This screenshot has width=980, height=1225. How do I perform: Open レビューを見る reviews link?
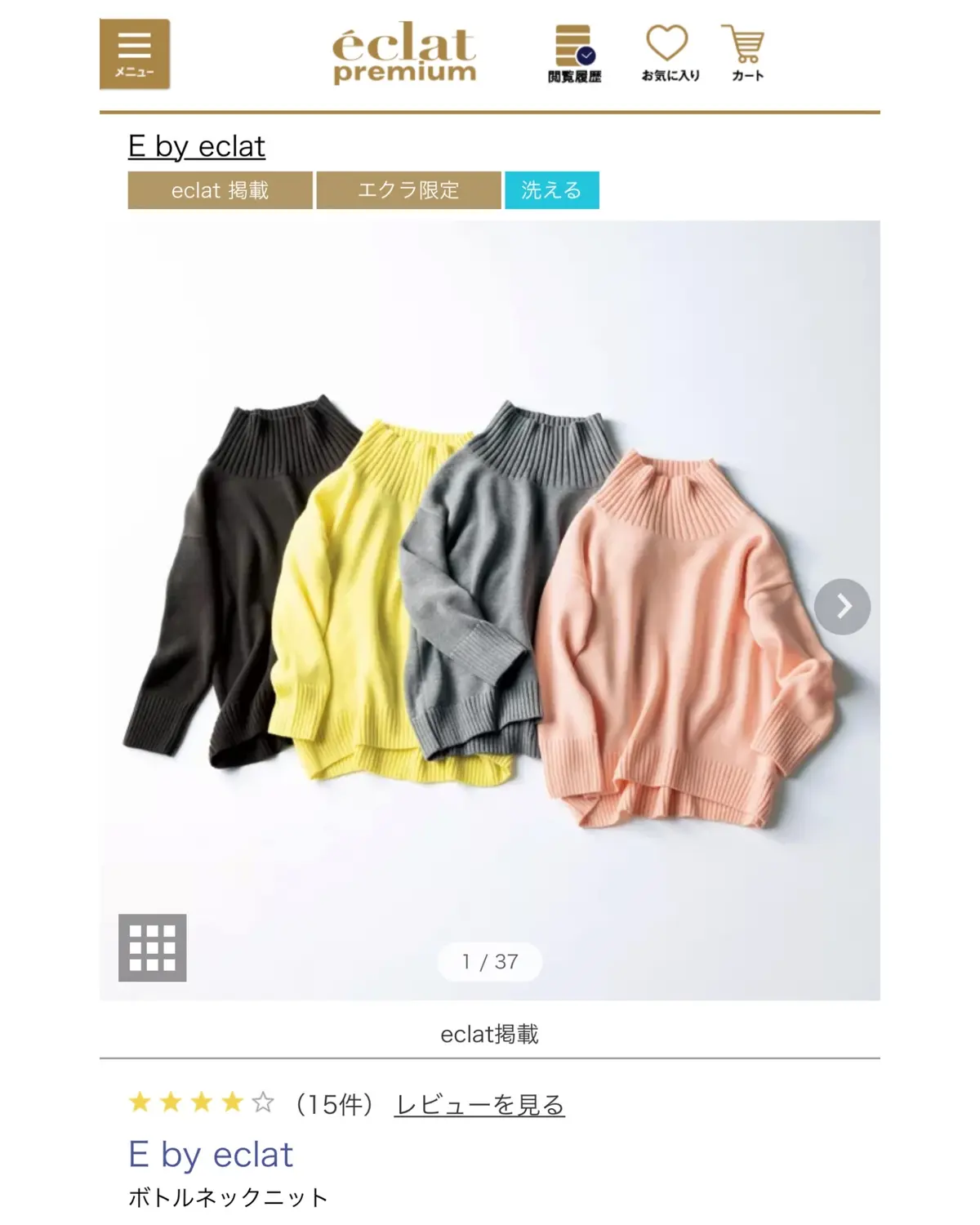479,1105
